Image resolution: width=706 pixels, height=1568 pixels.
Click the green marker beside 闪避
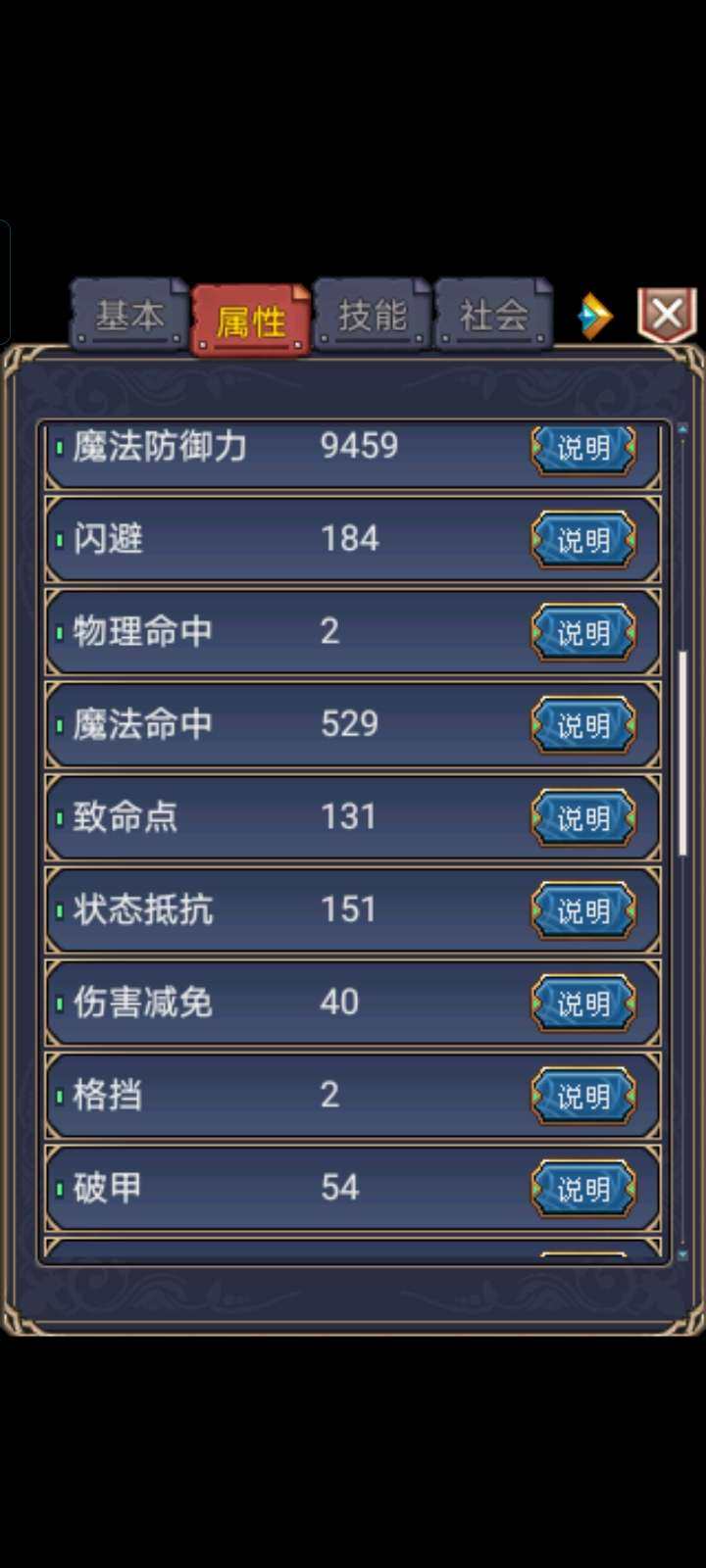point(61,539)
